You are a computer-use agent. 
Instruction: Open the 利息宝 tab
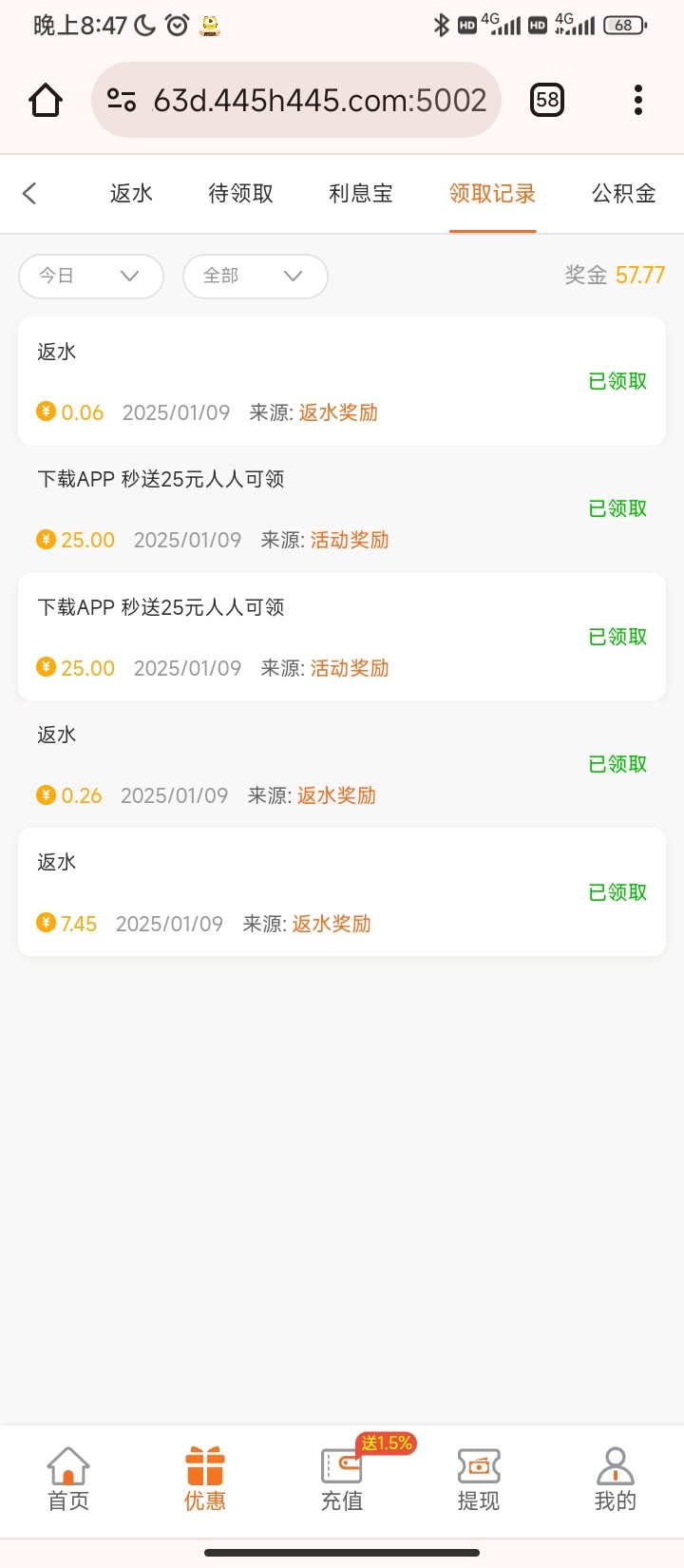pos(361,194)
